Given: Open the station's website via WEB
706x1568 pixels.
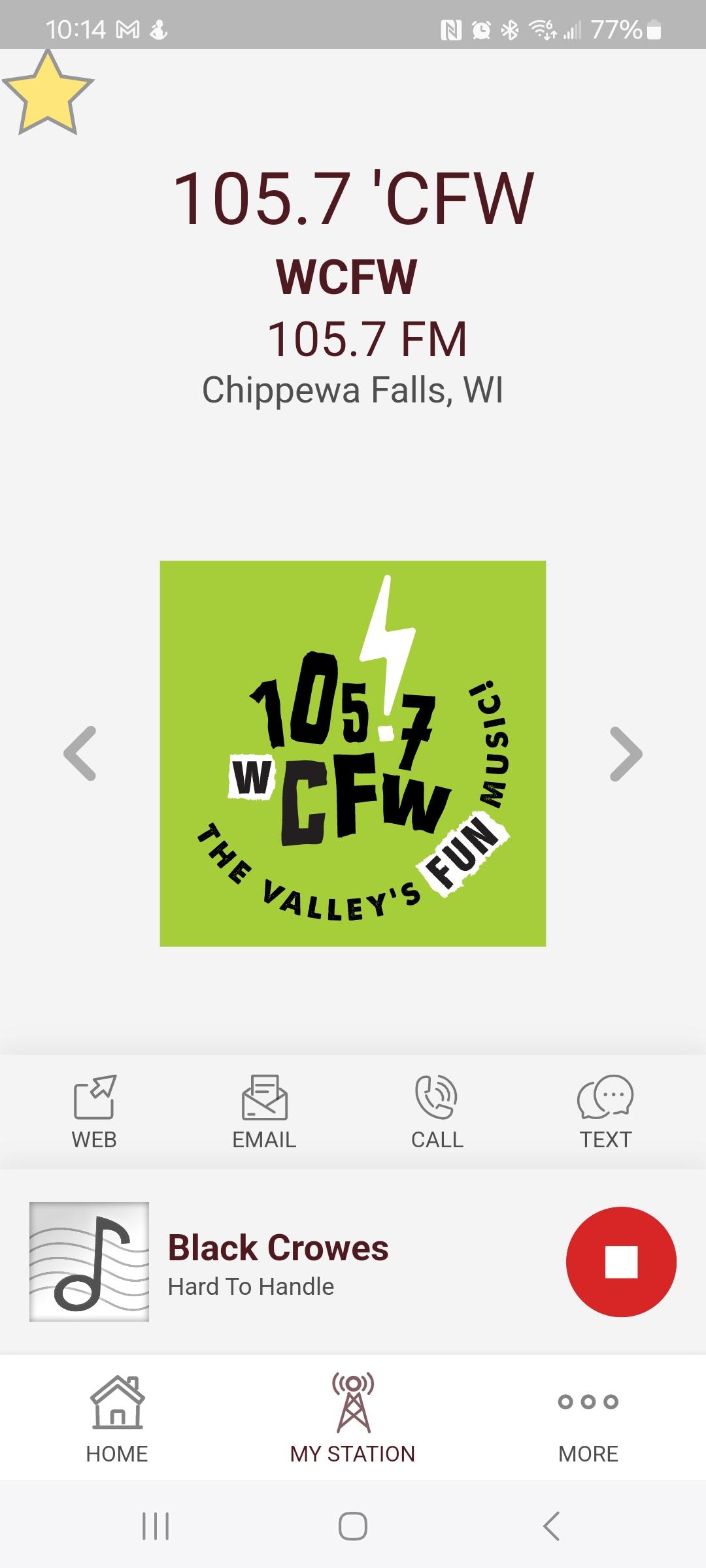Looking at the screenshot, I should click(x=94, y=1112).
